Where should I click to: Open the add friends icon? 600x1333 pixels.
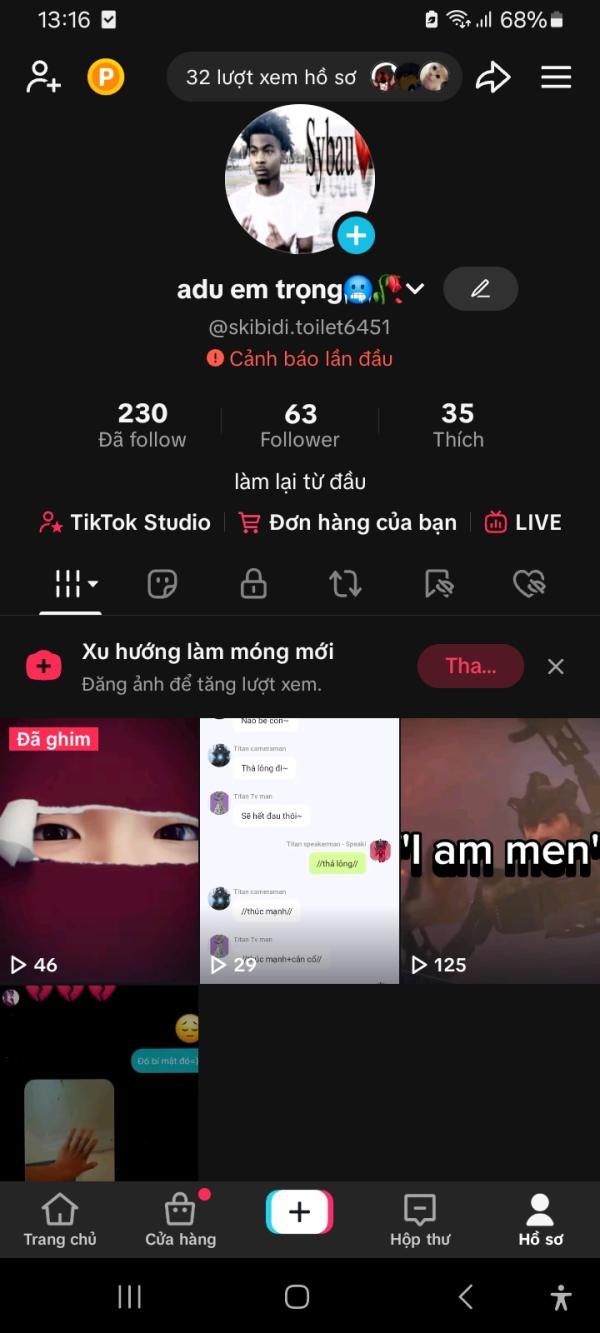pyautogui.click(x=43, y=77)
